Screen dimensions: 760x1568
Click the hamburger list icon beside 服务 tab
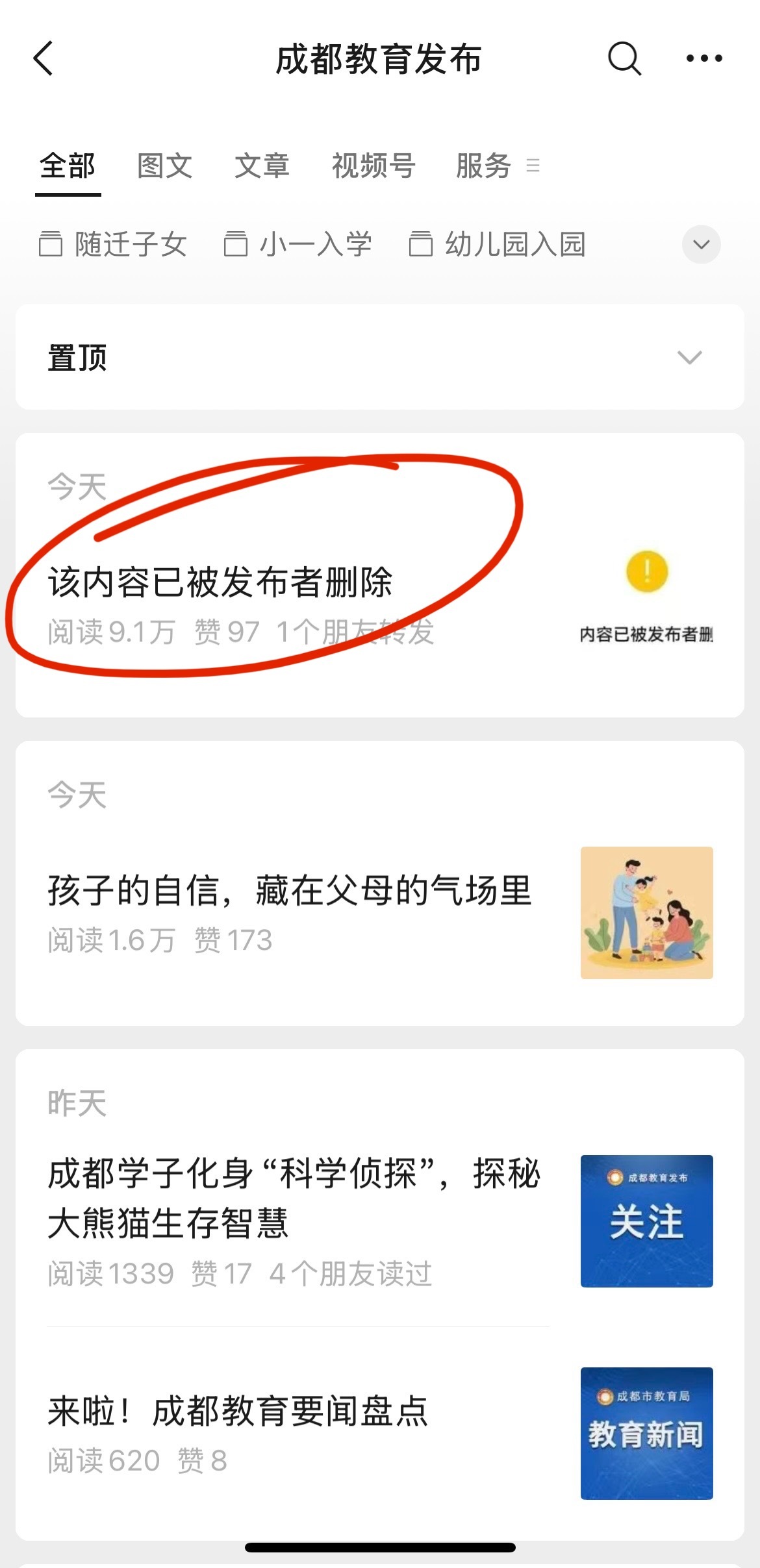534,166
